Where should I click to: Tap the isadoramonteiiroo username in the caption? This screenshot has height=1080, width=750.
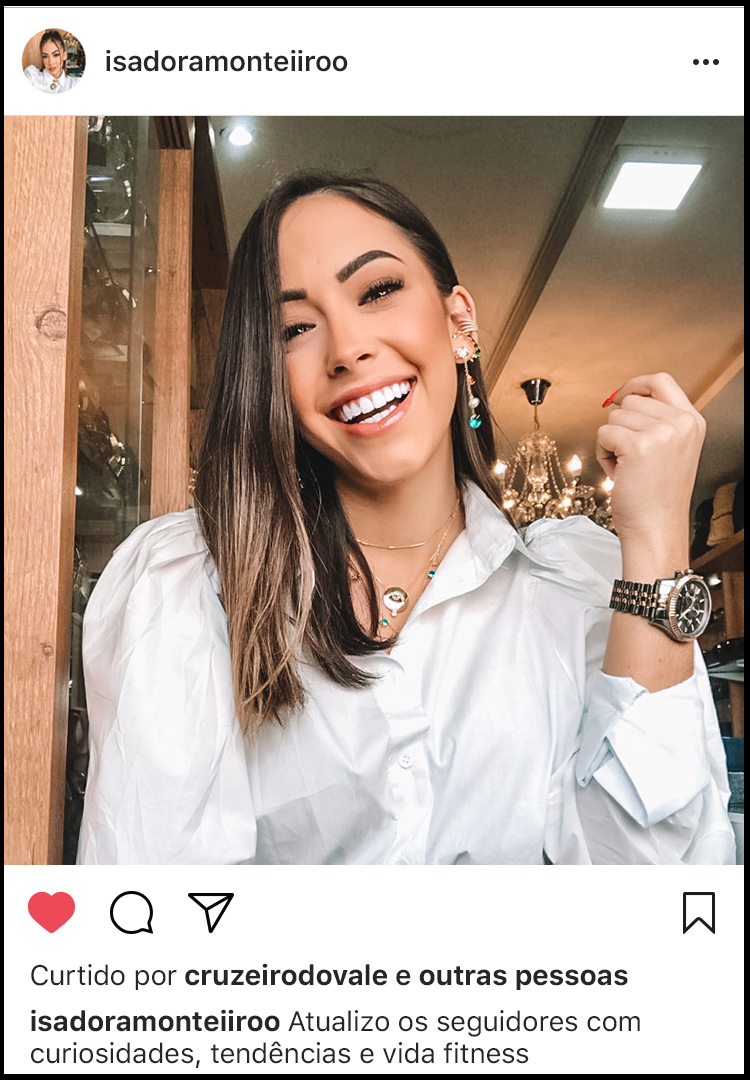click(155, 1023)
